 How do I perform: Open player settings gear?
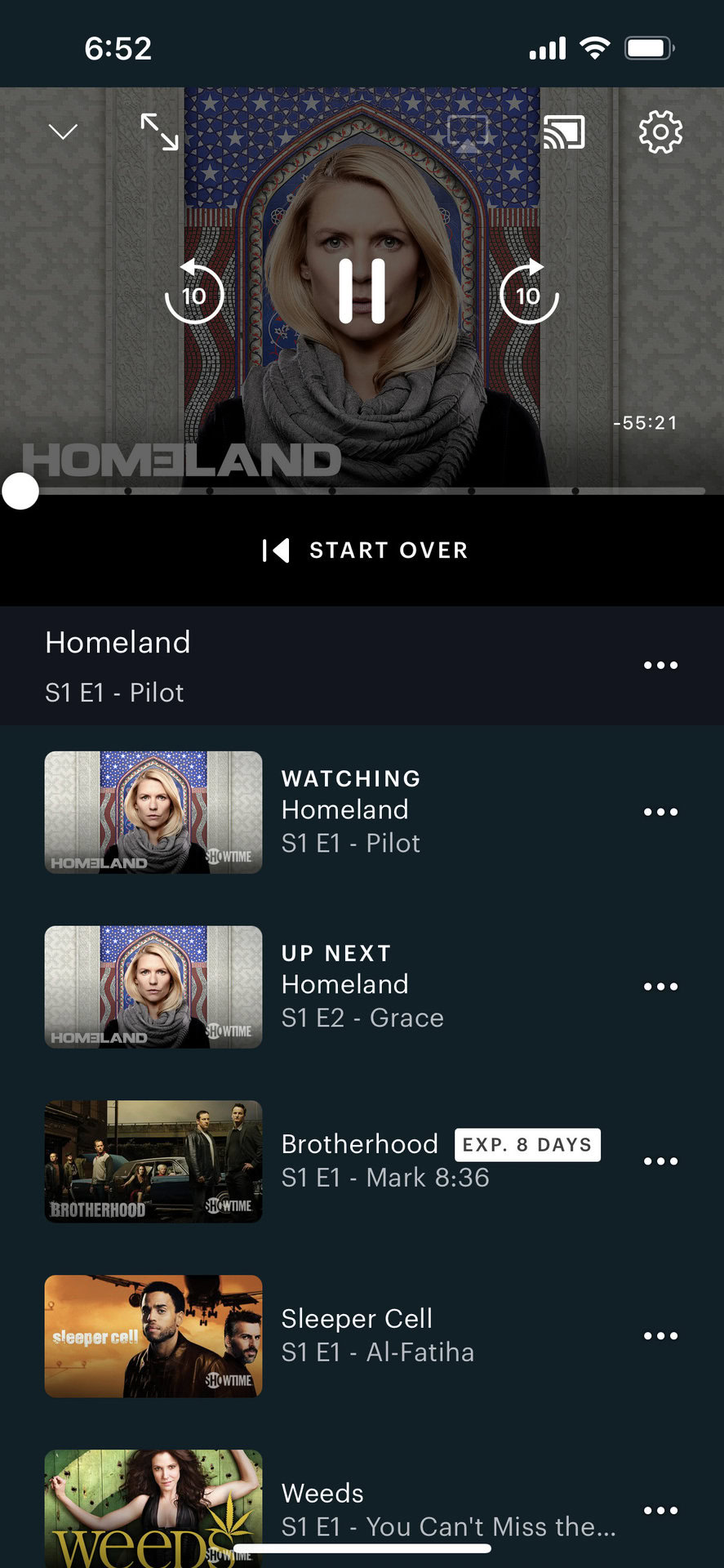pyautogui.click(x=660, y=131)
